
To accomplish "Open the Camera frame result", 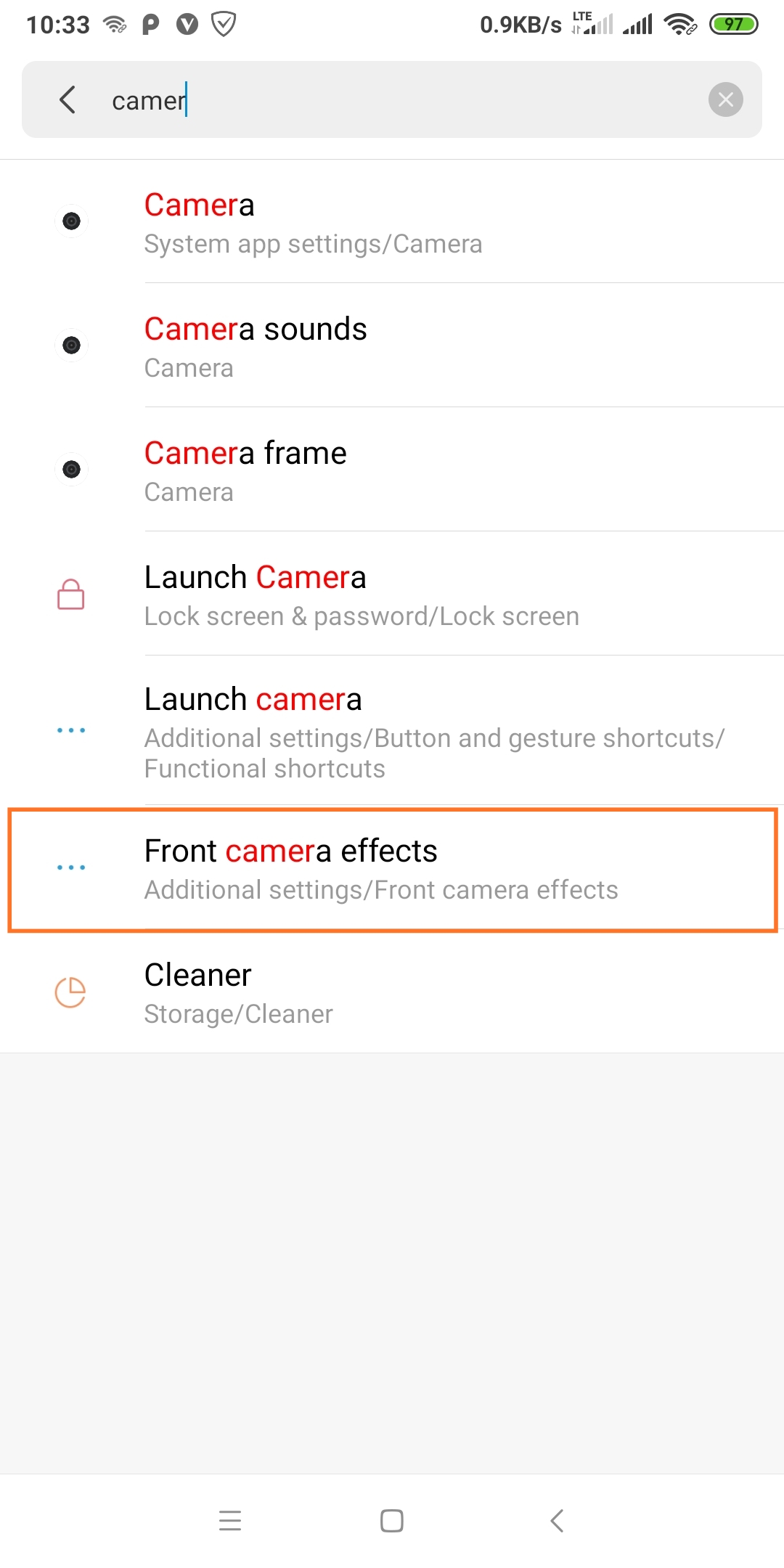I will click(392, 470).
